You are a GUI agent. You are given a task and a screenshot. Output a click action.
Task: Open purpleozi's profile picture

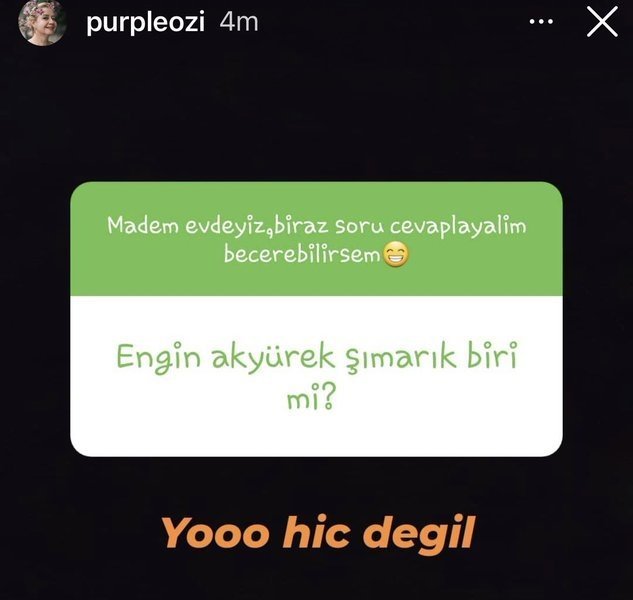click(42, 22)
